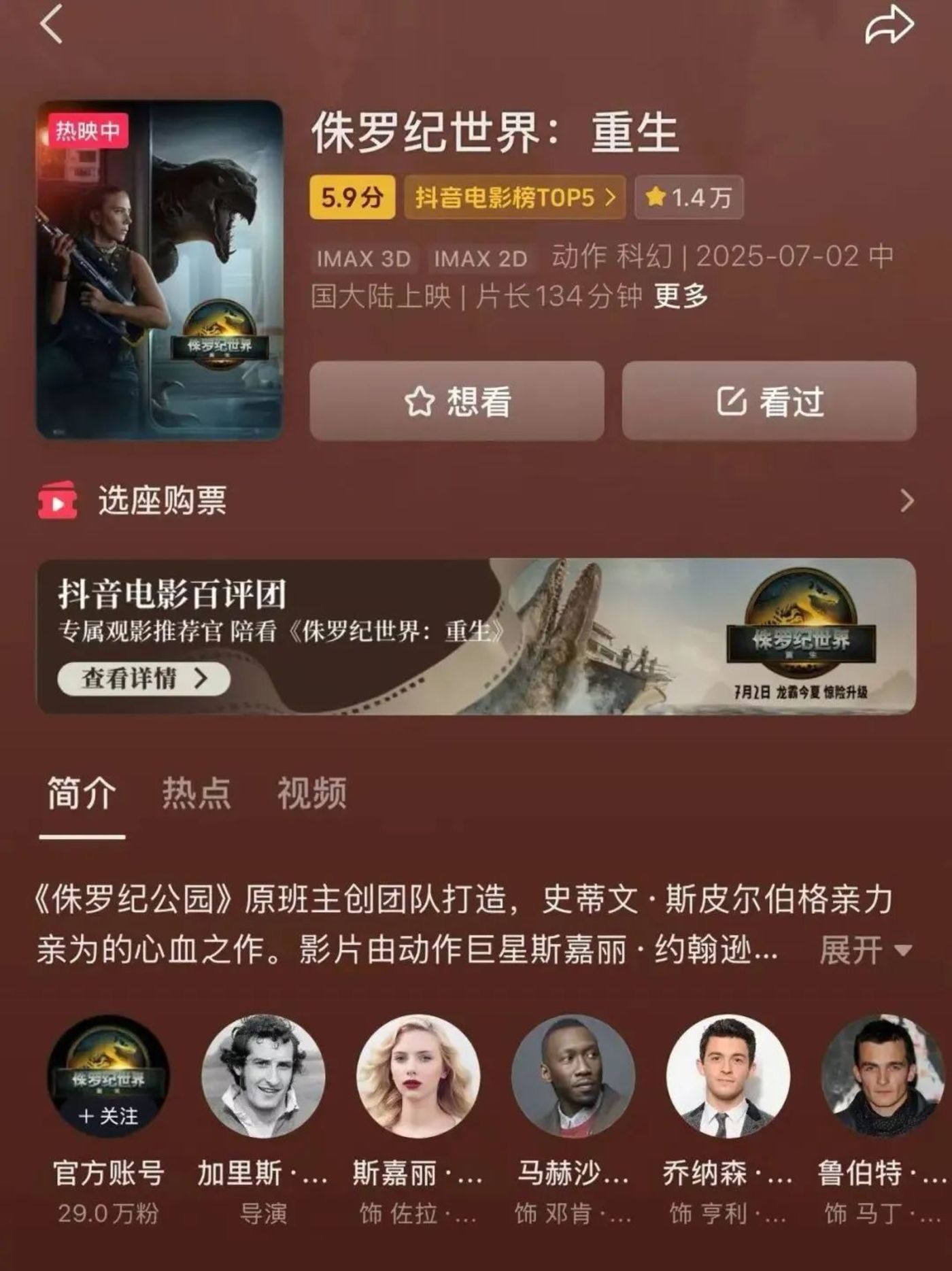Tap 更多 to see more film info

(681, 296)
